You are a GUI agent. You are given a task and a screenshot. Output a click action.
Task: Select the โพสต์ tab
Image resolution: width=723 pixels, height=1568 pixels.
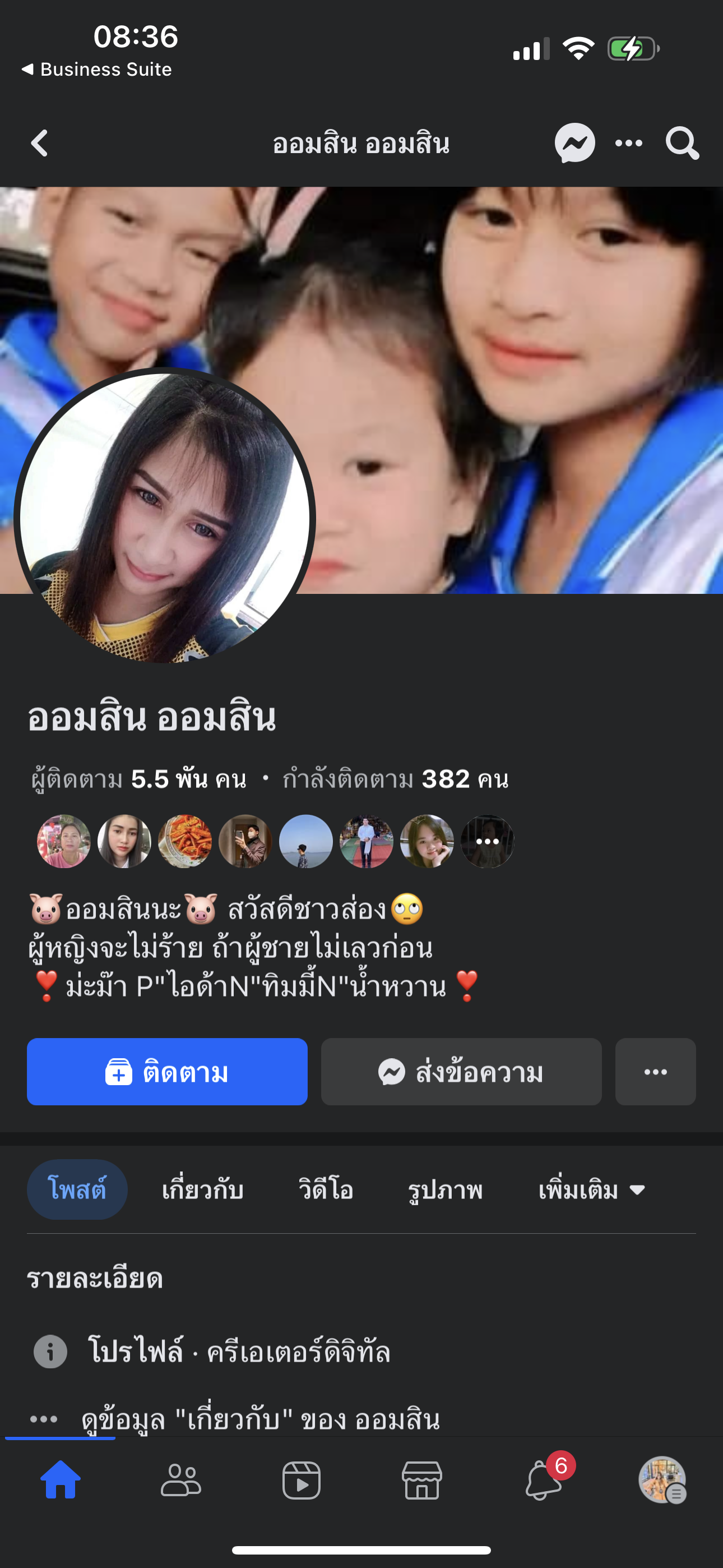click(77, 1189)
